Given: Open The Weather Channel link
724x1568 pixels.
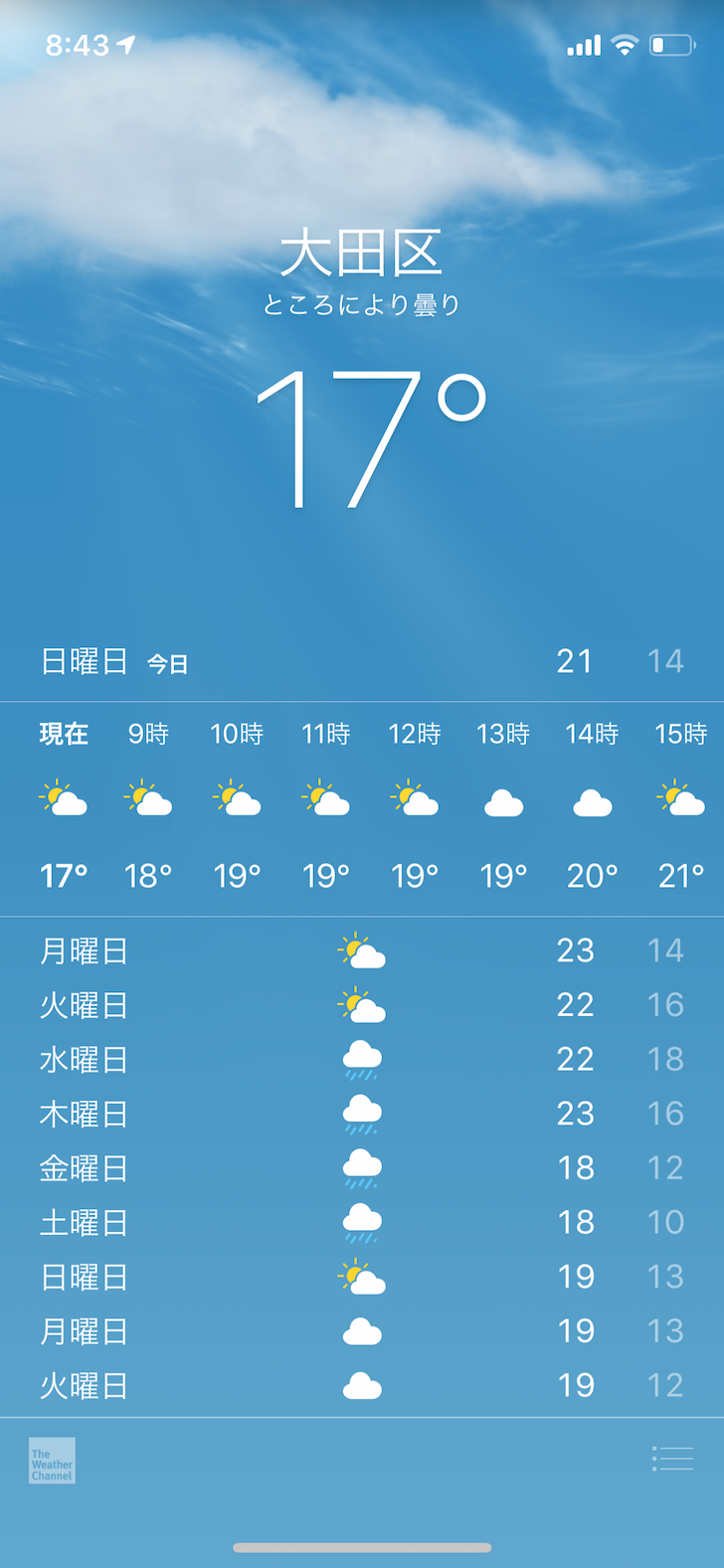Looking at the screenshot, I should pyautogui.click(x=52, y=1461).
